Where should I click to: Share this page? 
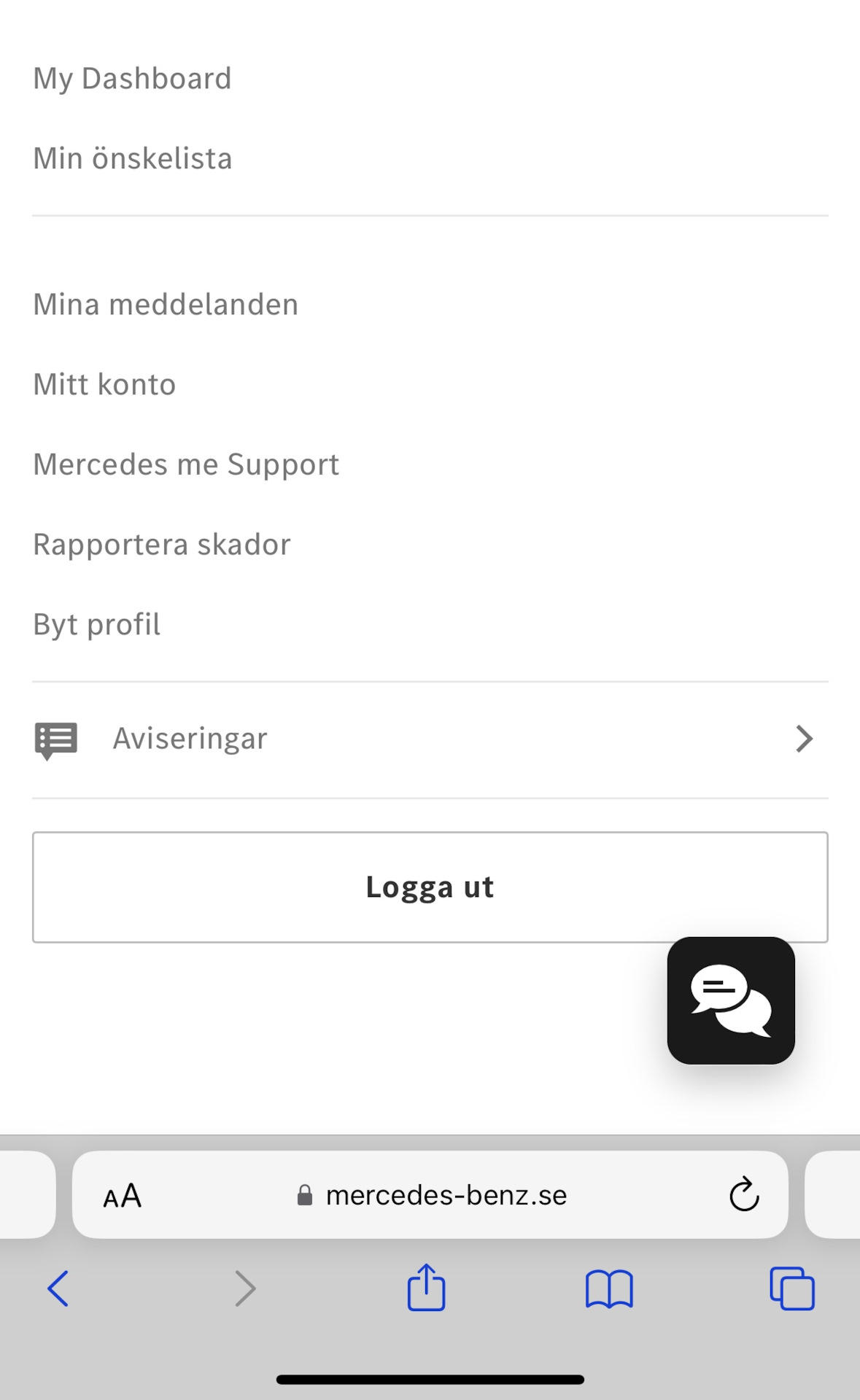pyautogui.click(x=426, y=1287)
